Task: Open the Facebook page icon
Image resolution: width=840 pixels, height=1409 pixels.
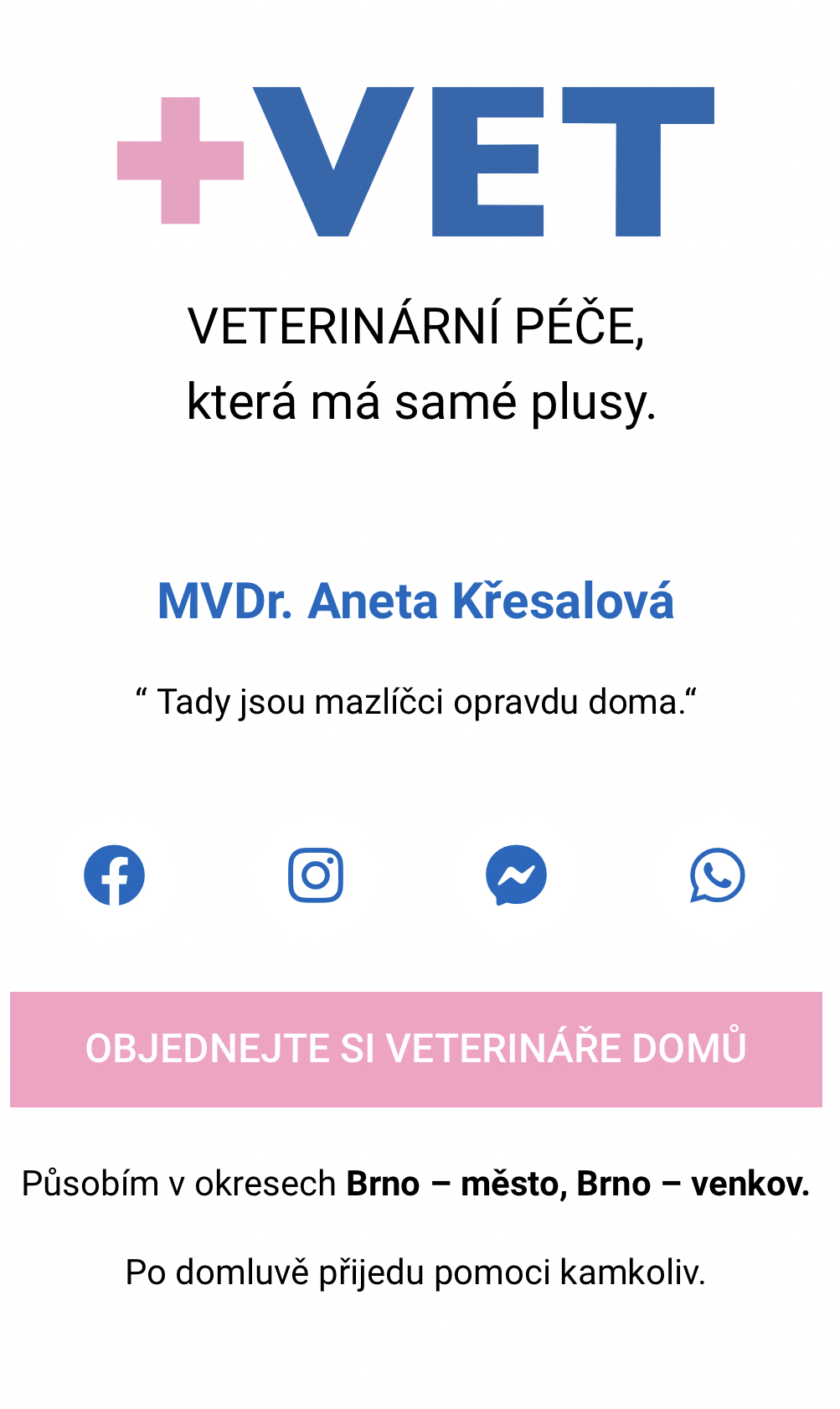Action: [x=116, y=875]
